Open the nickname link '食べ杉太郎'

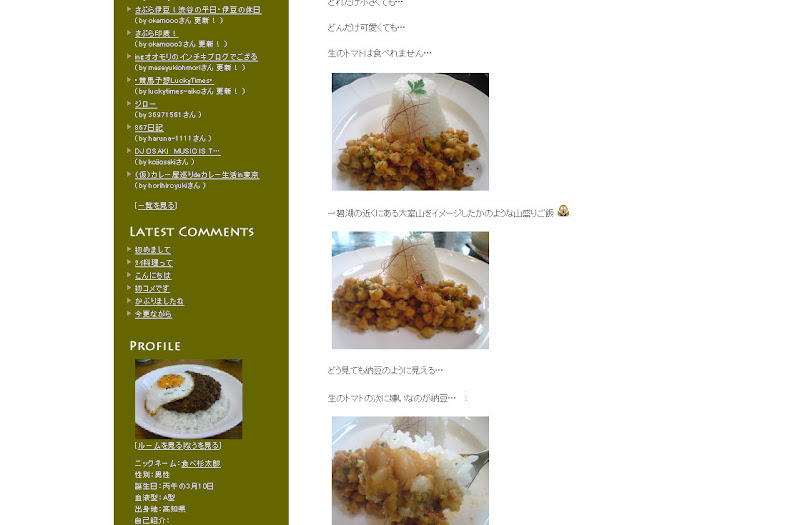201,464
